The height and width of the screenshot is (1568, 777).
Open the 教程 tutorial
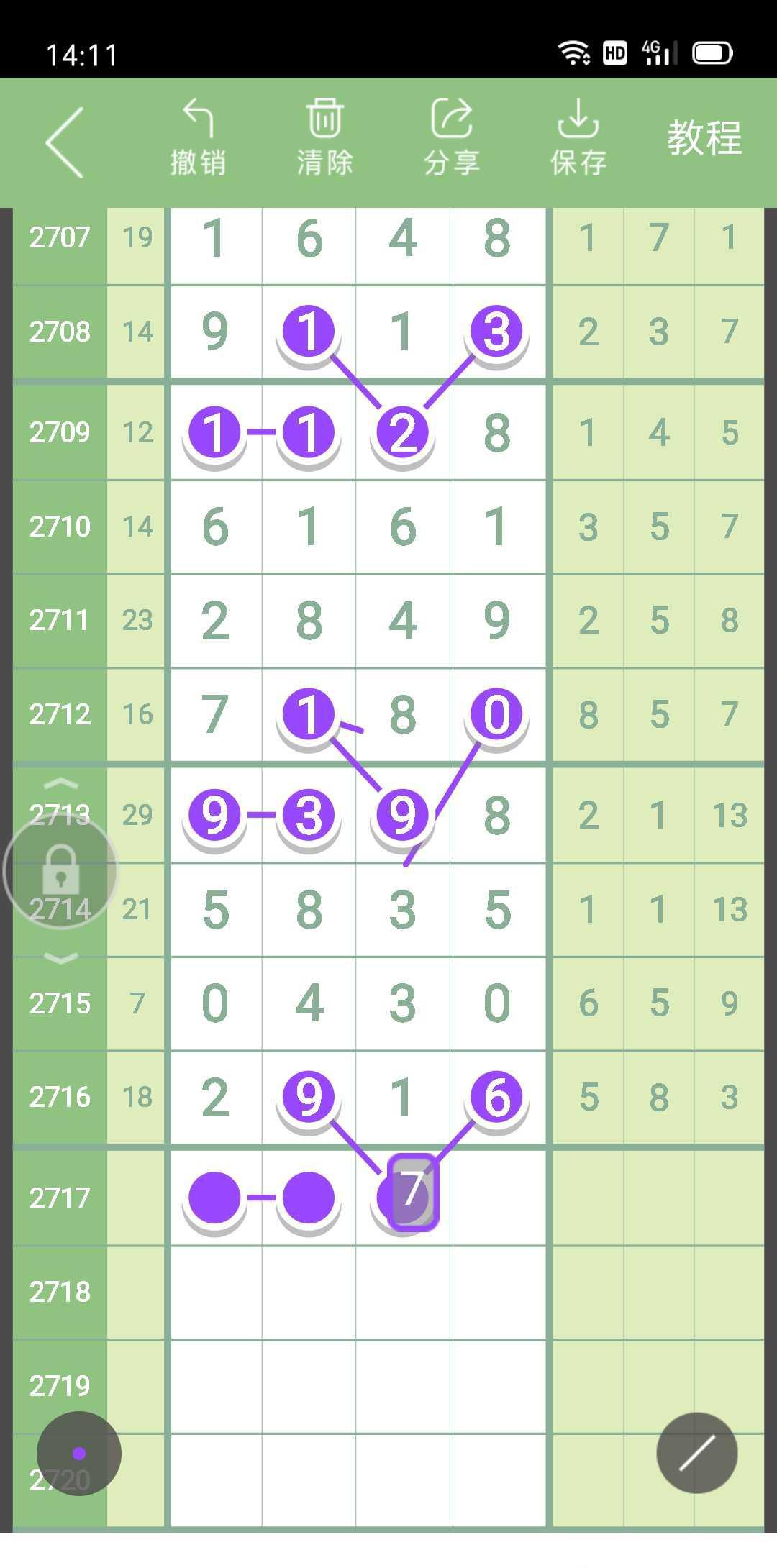(x=704, y=137)
